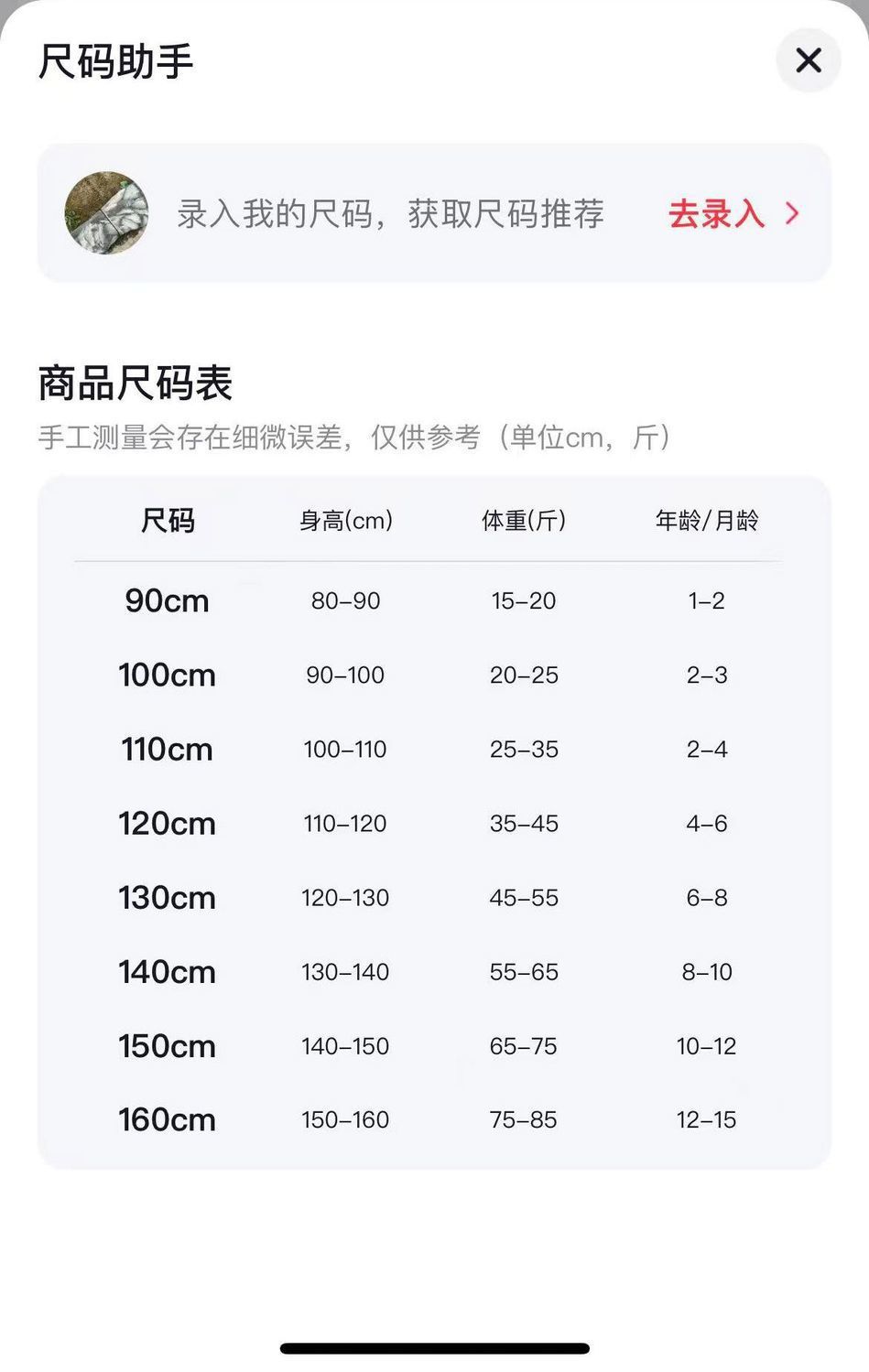Tap 去录入 to enter my size

pyautogui.click(x=733, y=214)
